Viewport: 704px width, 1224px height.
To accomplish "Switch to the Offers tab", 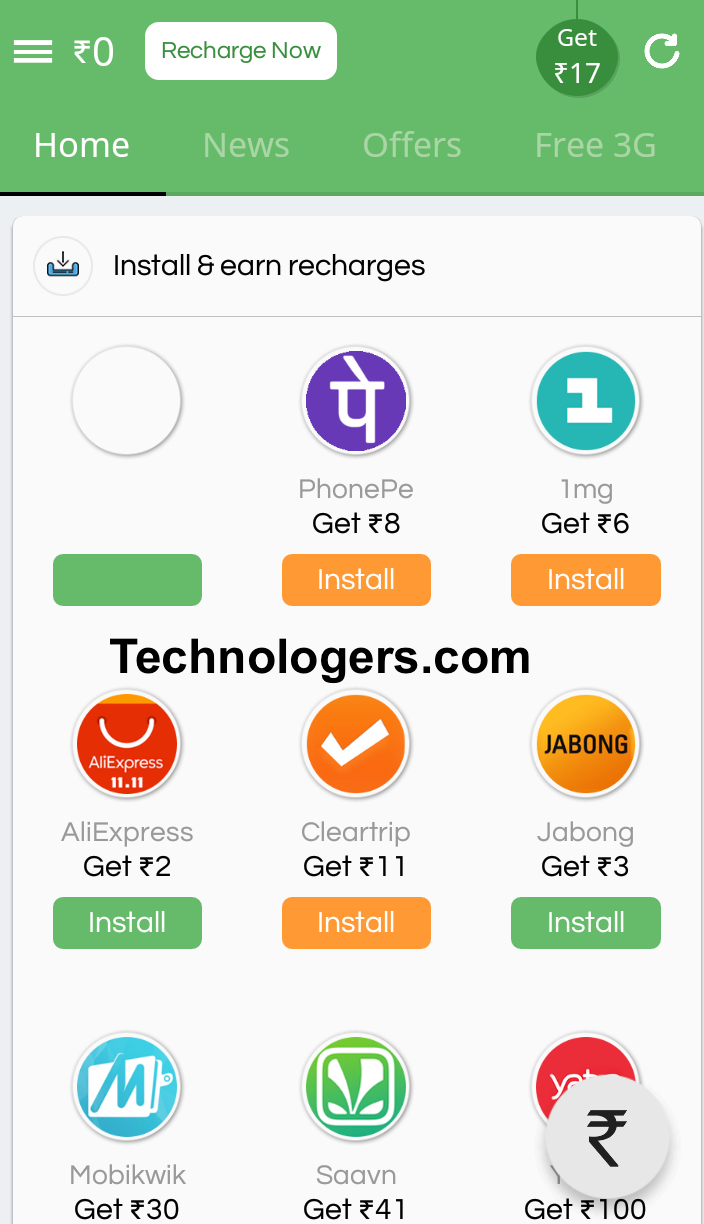I will pyautogui.click(x=412, y=145).
